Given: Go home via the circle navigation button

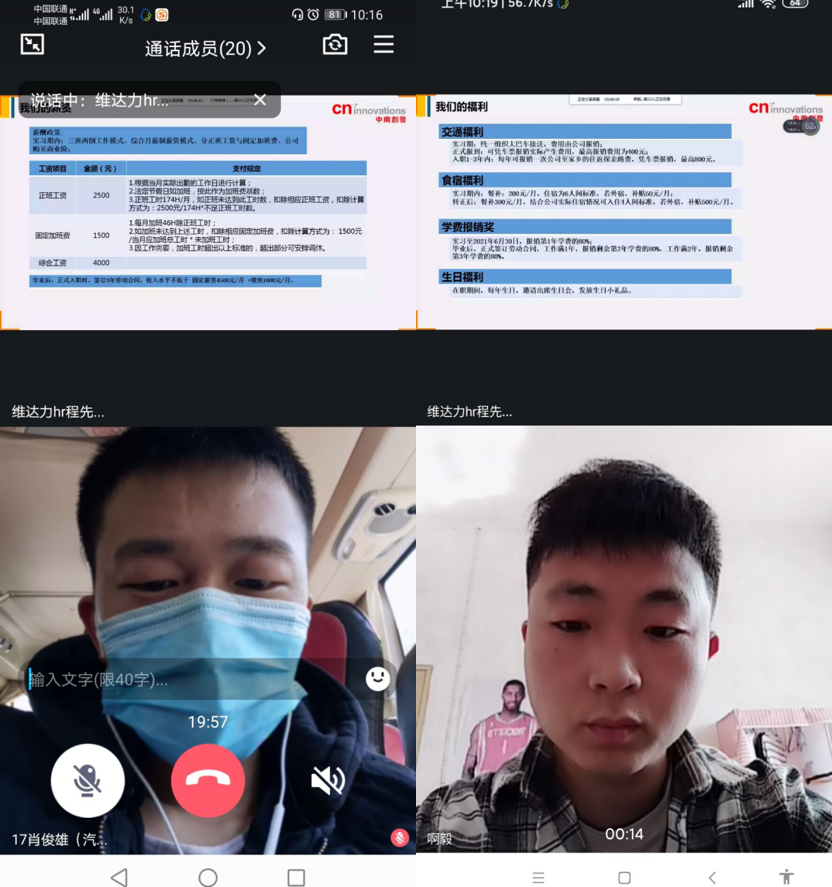Looking at the screenshot, I should tap(208, 877).
